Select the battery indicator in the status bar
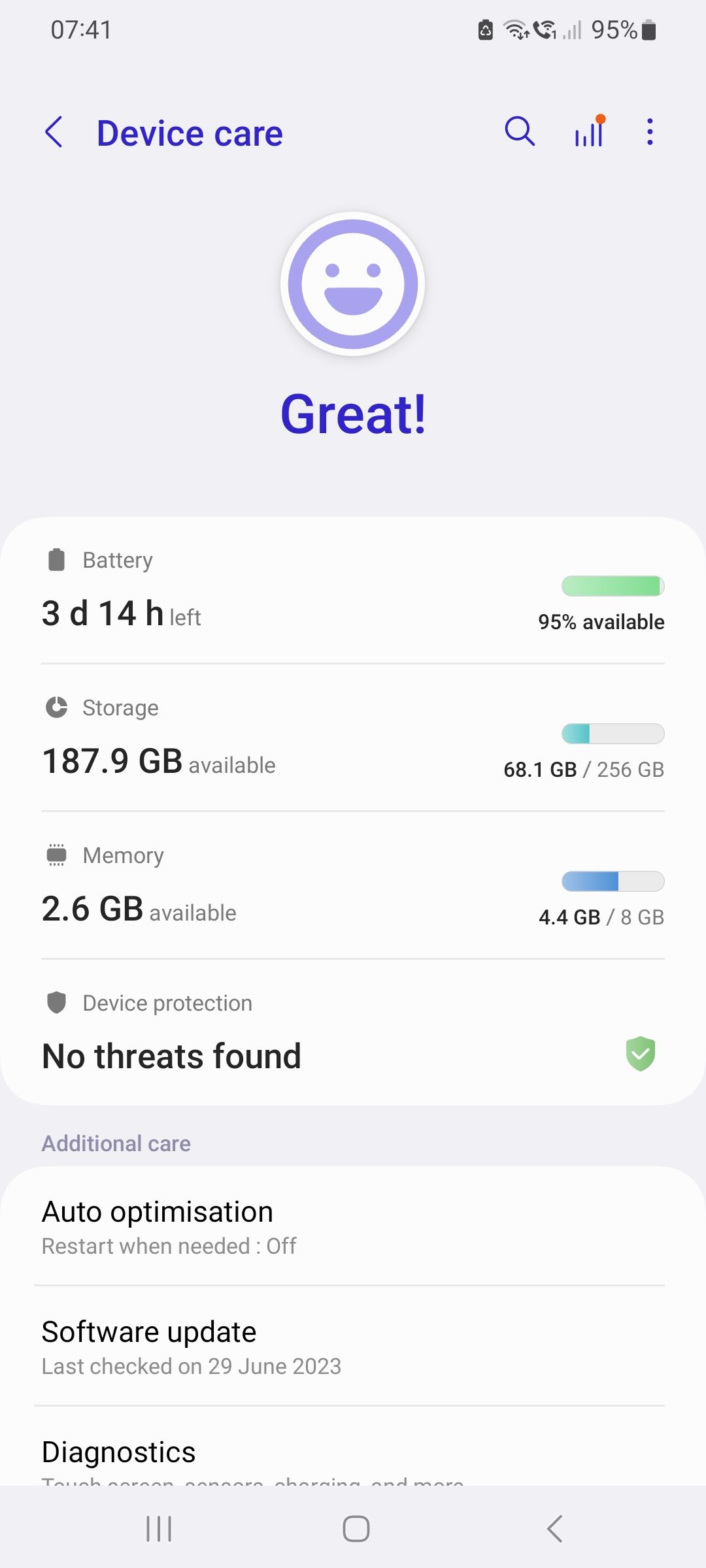Screen dimensions: 706x1568 [647, 28]
